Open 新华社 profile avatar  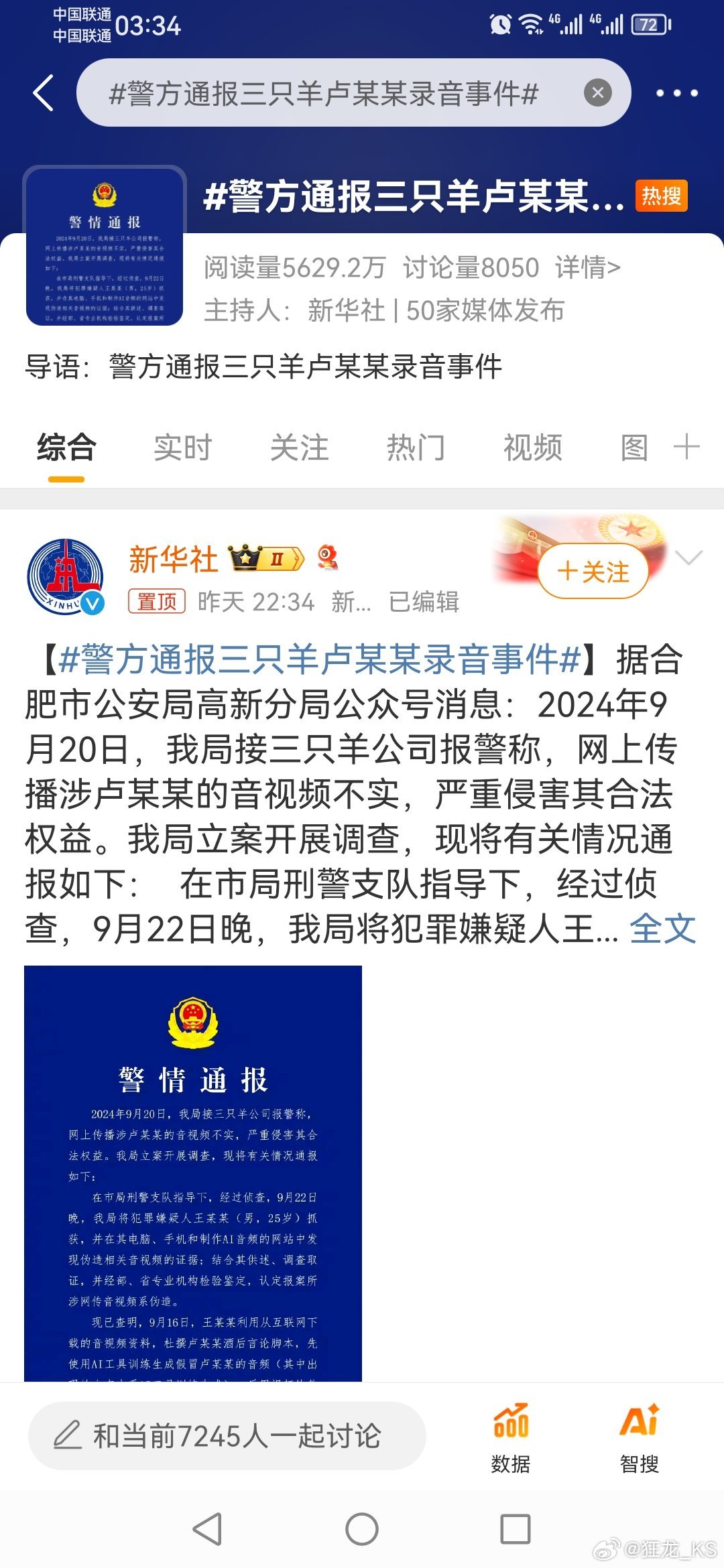(65, 576)
